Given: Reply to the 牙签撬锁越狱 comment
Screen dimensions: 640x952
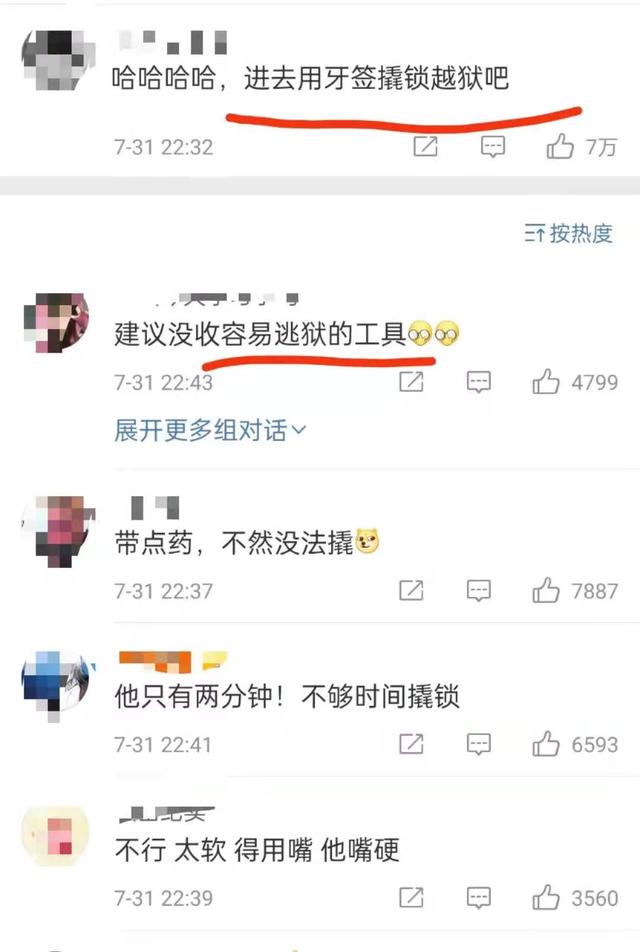Looking at the screenshot, I should coord(493,147).
